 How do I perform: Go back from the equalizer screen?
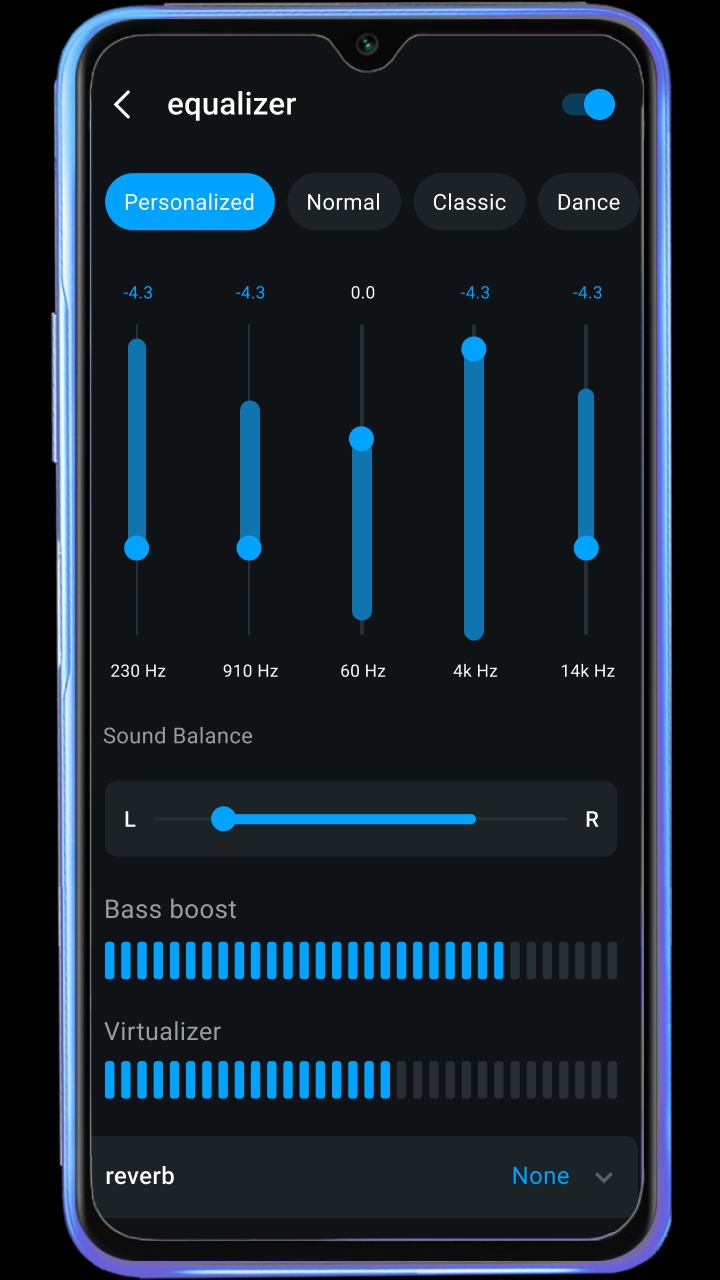pyautogui.click(x=122, y=104)
